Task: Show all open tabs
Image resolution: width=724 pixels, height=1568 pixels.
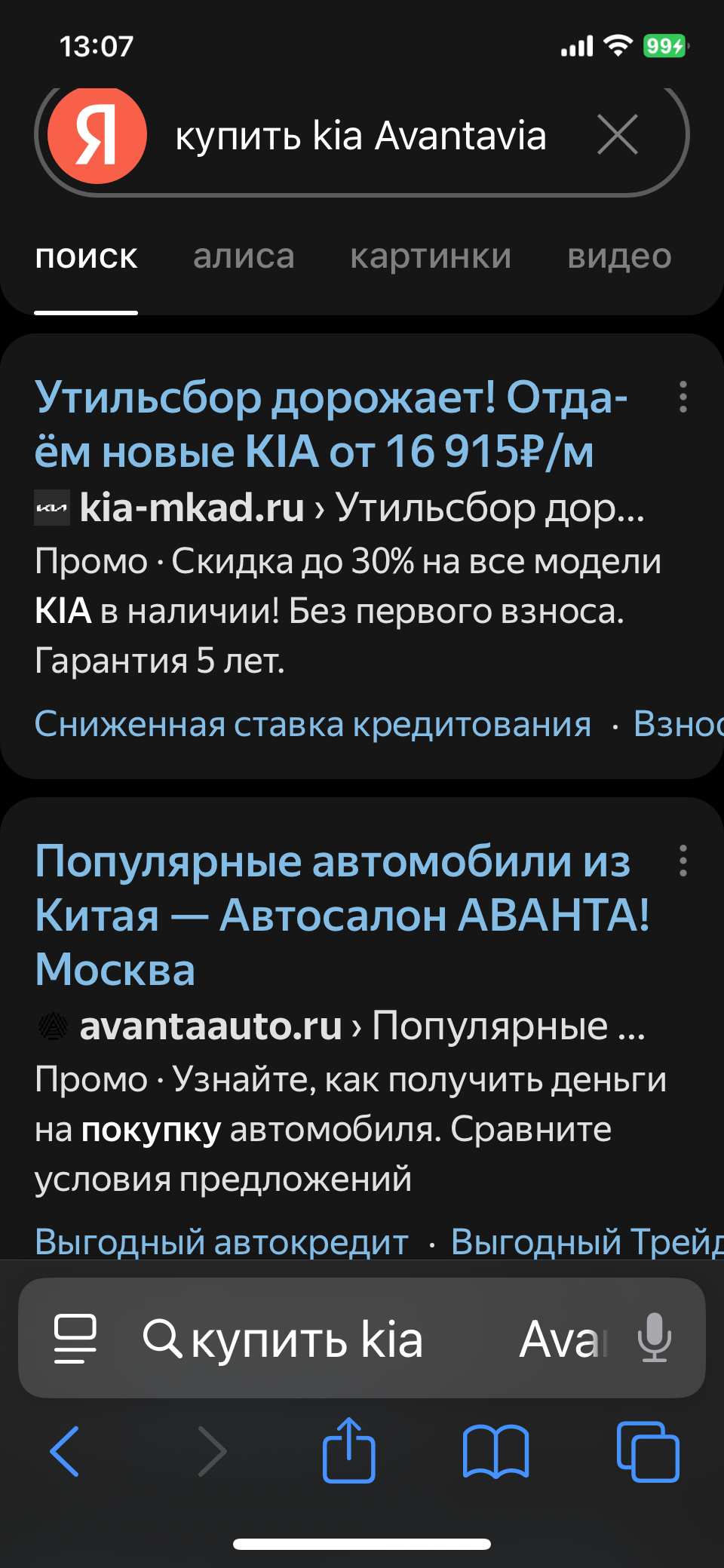Action: click(x=648, y=1451)
